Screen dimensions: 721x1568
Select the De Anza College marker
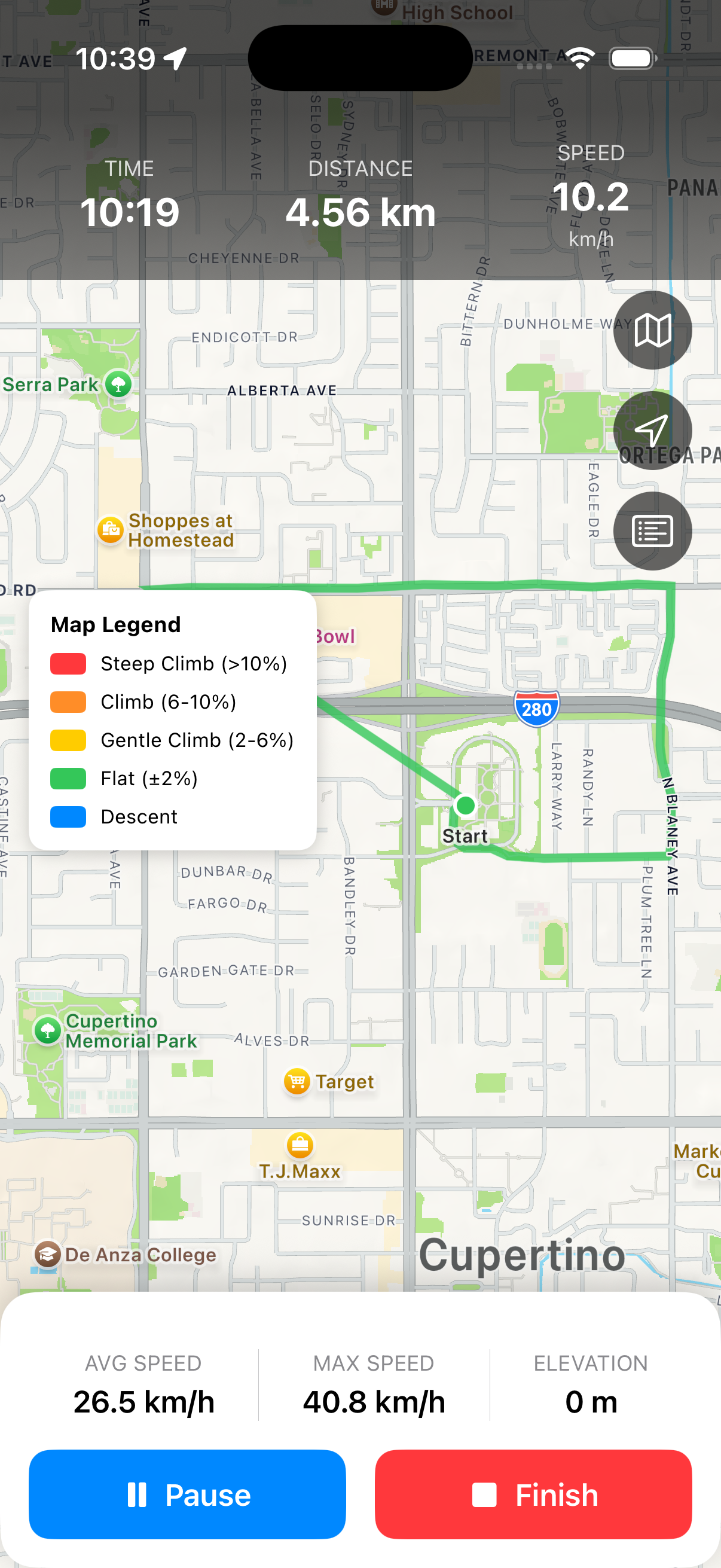[47, 1254]
